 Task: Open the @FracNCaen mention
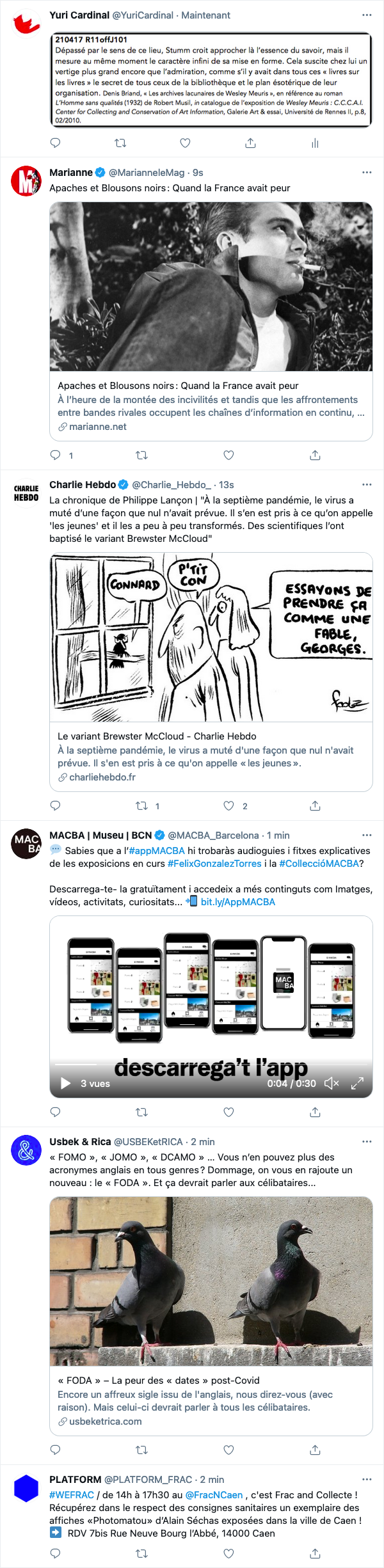coord(214,1495)
